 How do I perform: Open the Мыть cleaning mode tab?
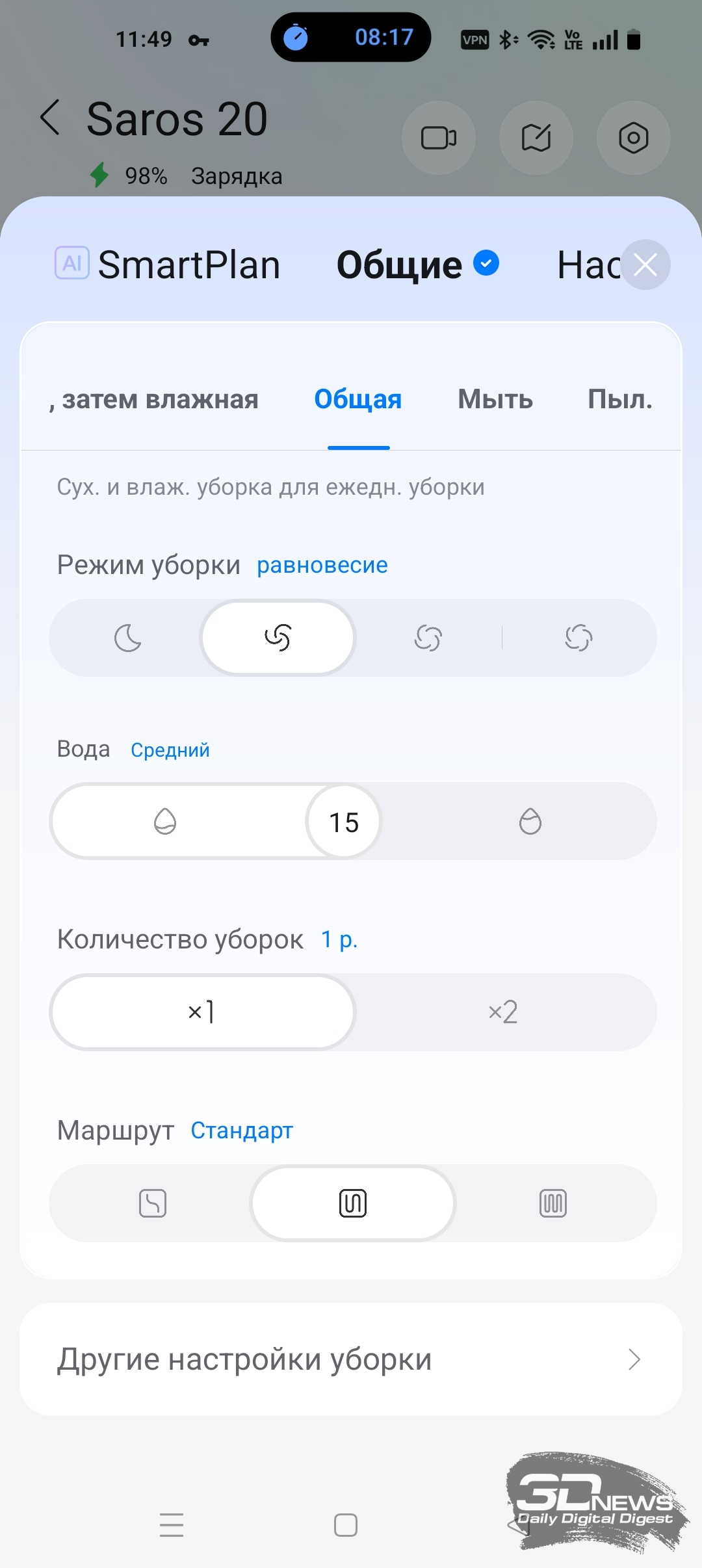(495, 399)
